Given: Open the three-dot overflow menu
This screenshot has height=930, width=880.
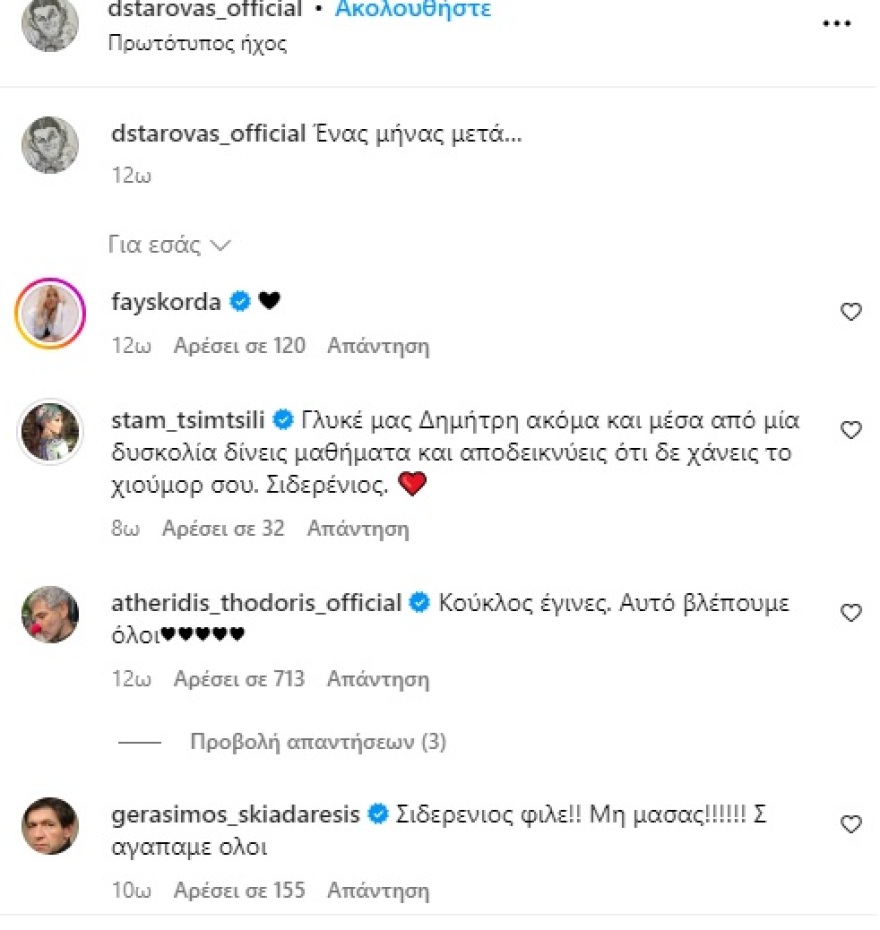Looking at the screenshot, I should [836, 23].
